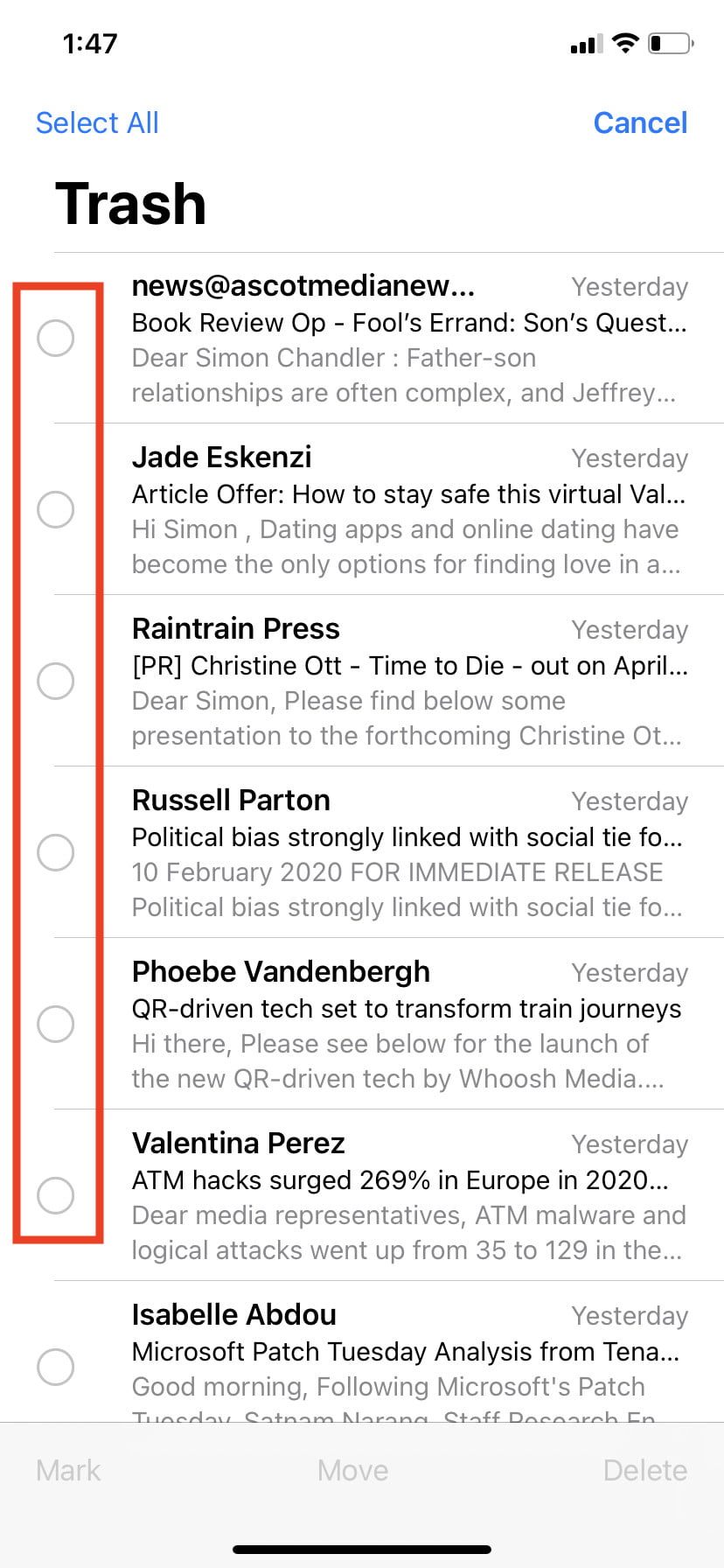Tap the Move toolbar option
Image resolution: width=724 pixels, height=1568 pixels.
pyautogui.click(x=352, y=1470)
